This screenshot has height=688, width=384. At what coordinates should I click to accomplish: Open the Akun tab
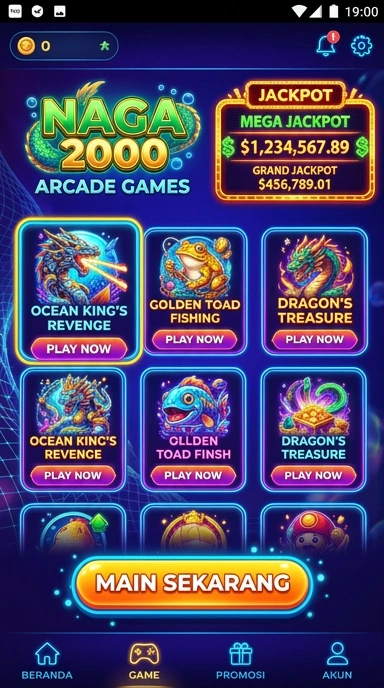337,661
